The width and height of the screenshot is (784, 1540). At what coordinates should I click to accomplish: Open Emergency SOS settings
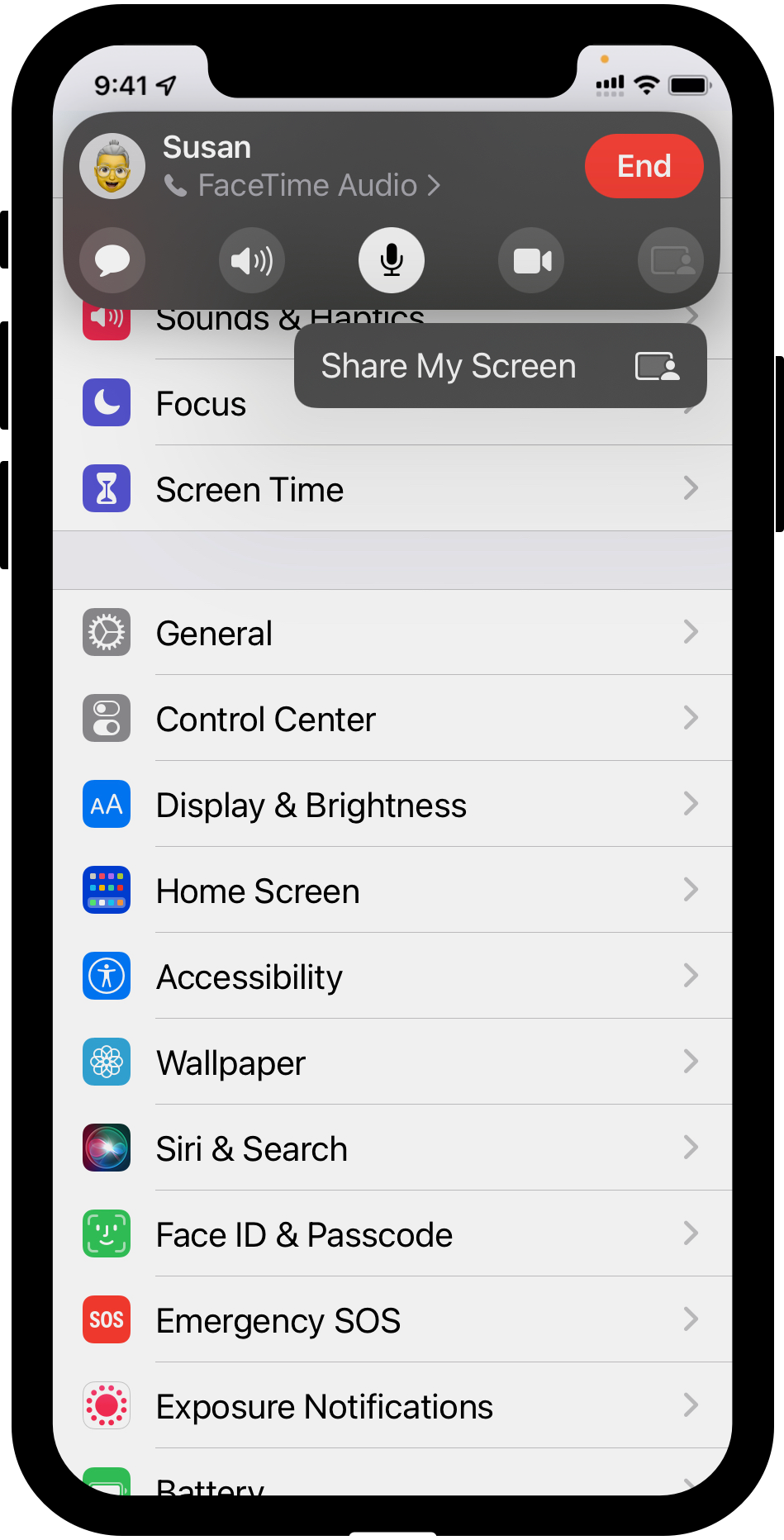tap(392, 1319)
